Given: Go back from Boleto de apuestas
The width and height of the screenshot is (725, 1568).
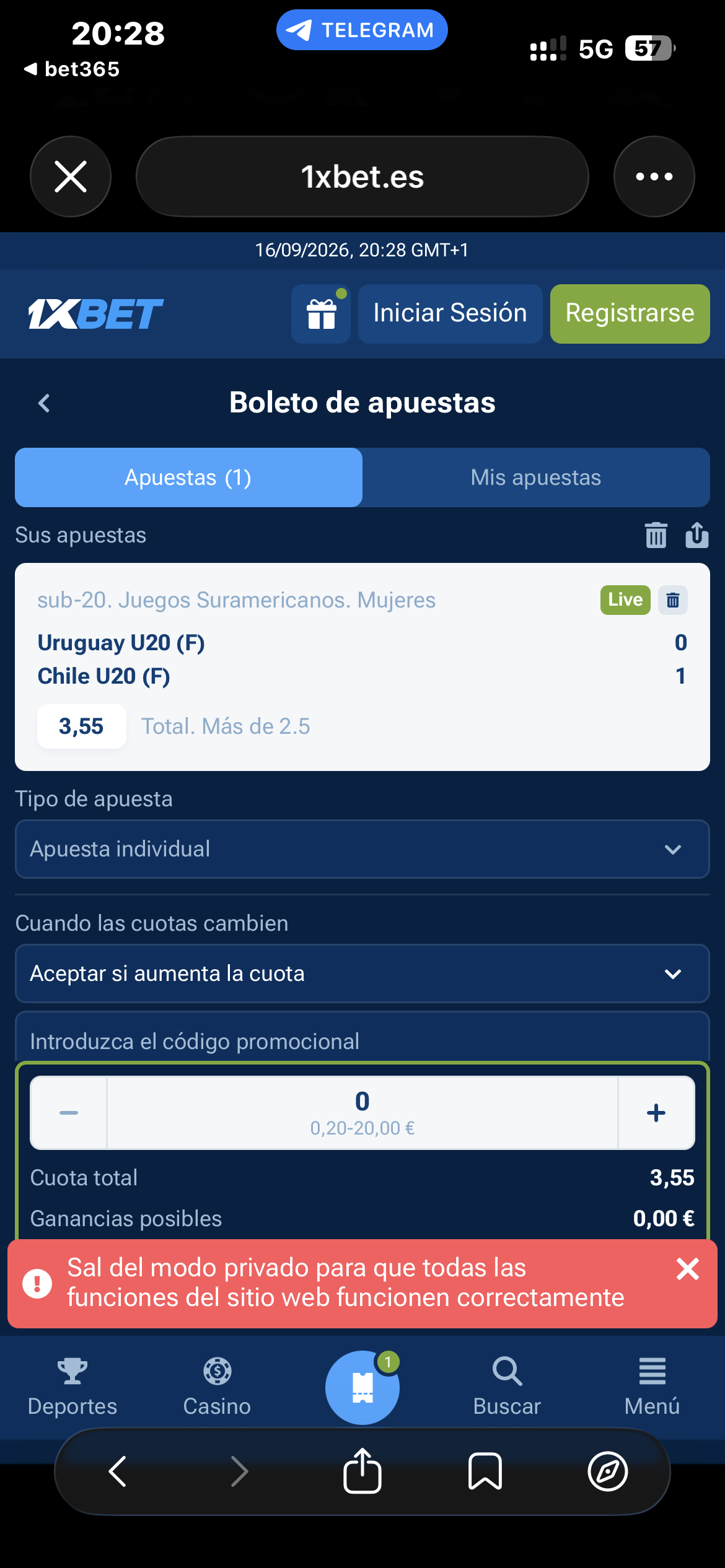Looking at the screenshot, I should pyautogui.click(x=44, y=403).
